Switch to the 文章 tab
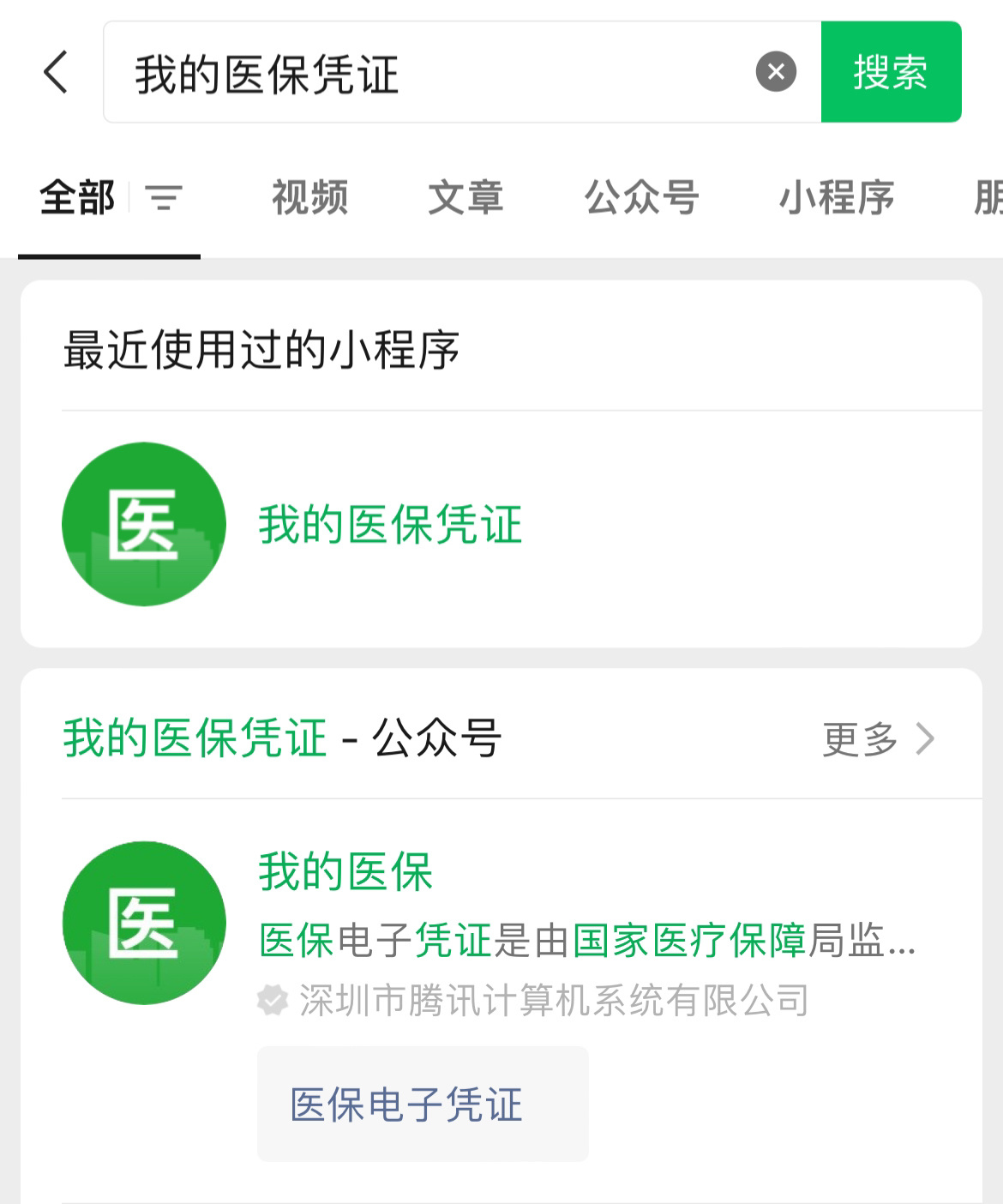Viewport: 1003px width, 1204px height. coord(465,198)
